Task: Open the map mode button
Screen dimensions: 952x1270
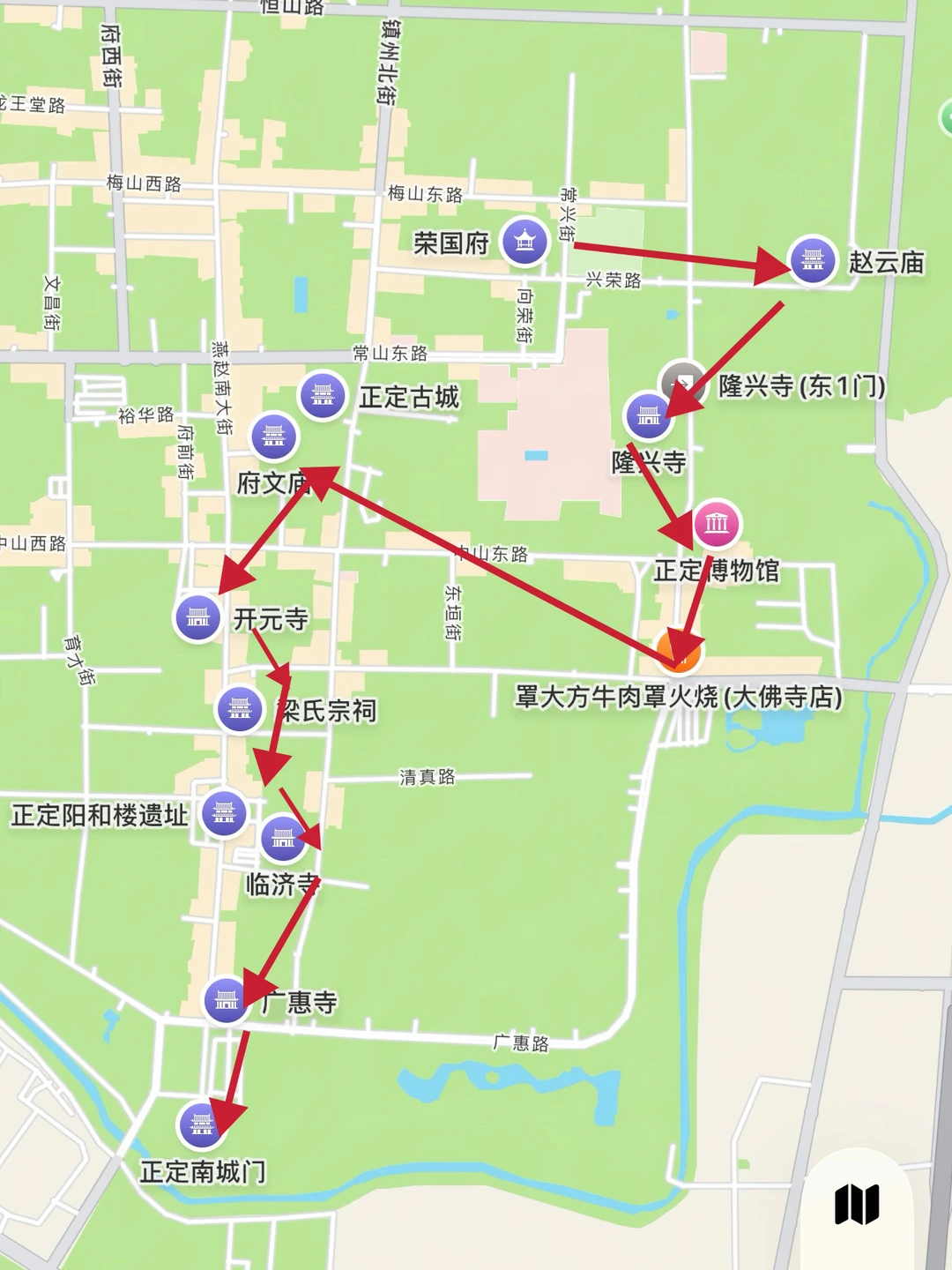Action: coord(857,1205)
